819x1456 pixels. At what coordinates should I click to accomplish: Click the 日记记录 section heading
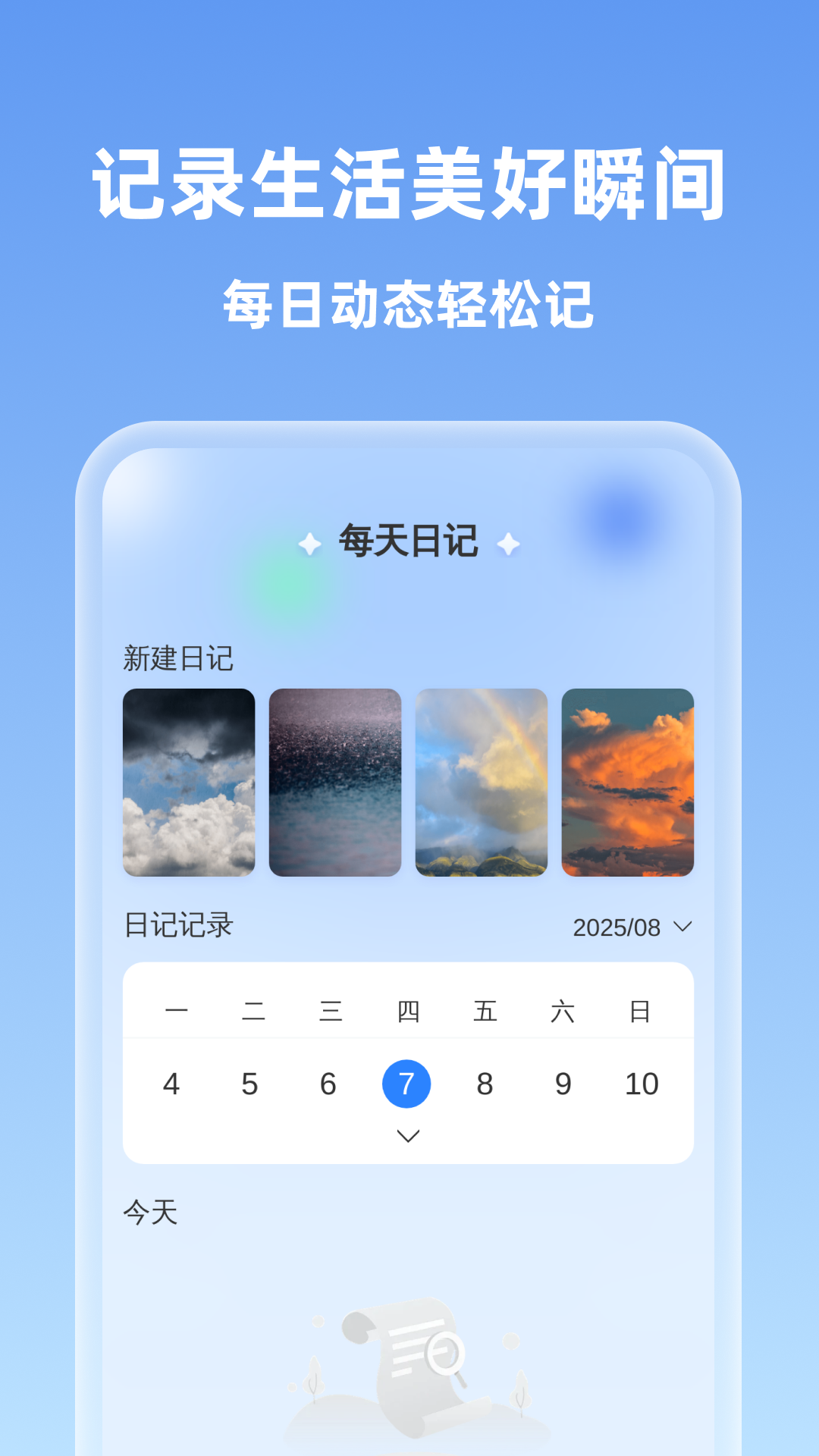pyautogui.click(x=177, y=924)
